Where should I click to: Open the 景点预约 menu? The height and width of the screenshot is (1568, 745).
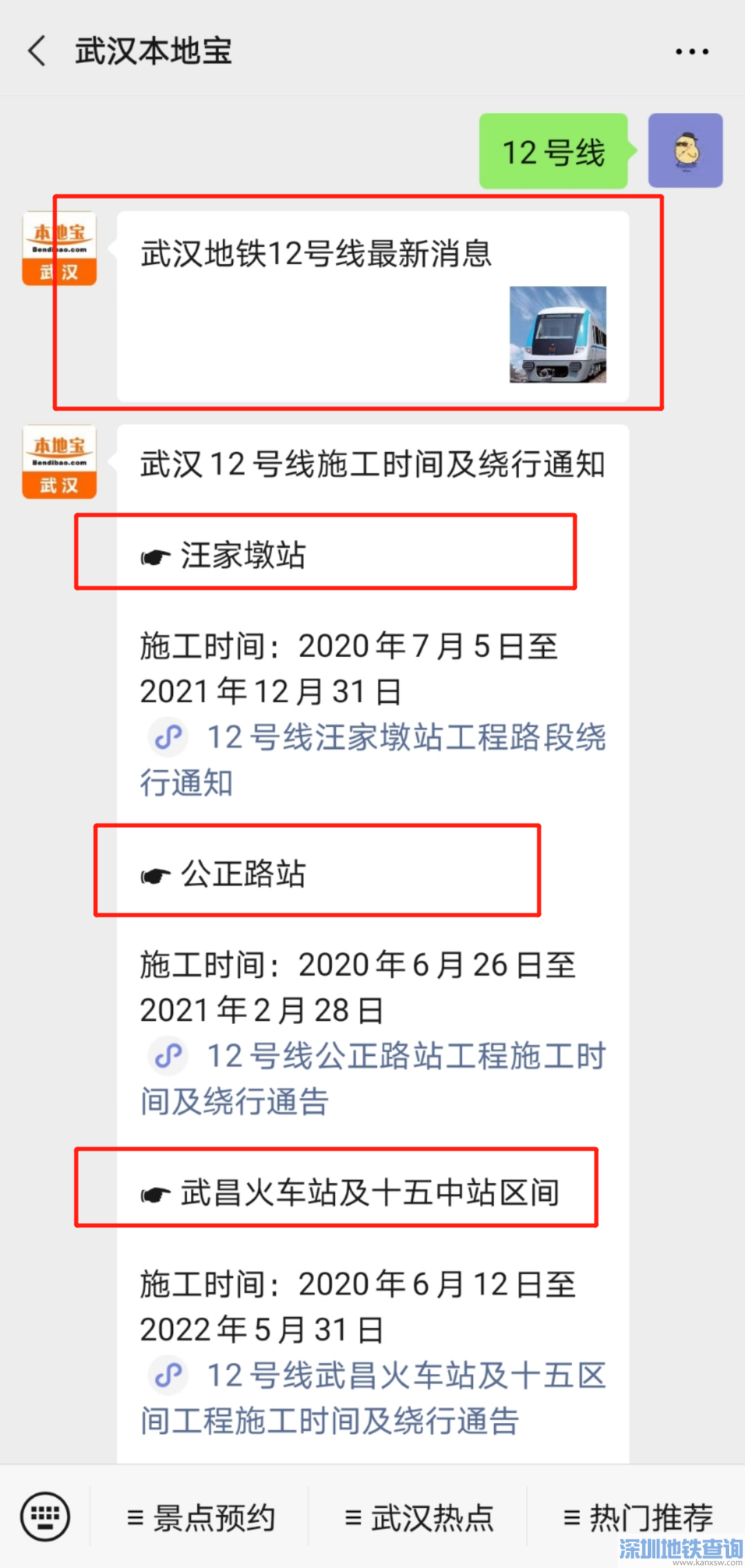point(201,1518)
